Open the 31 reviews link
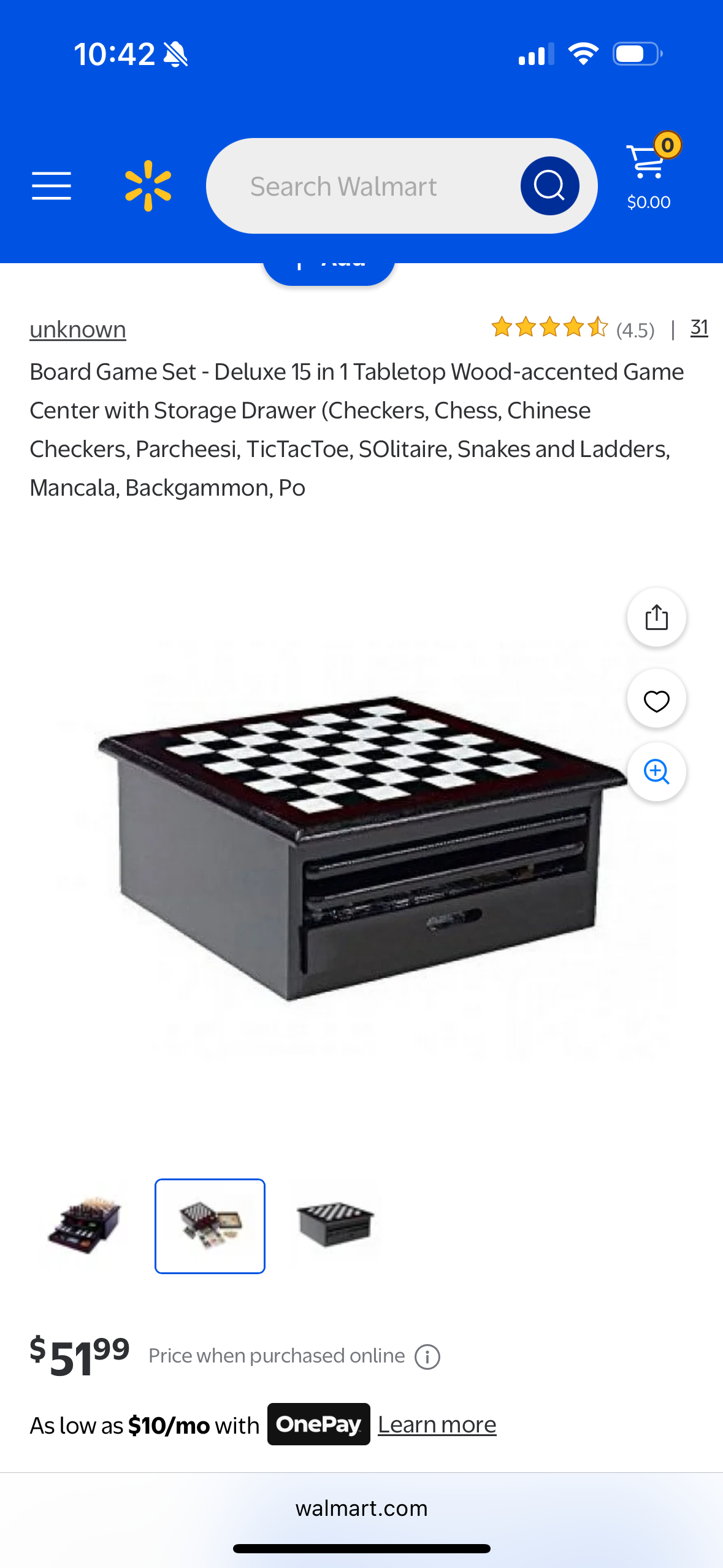Viewport: 723px width, 1568px height. pos(699,328)
